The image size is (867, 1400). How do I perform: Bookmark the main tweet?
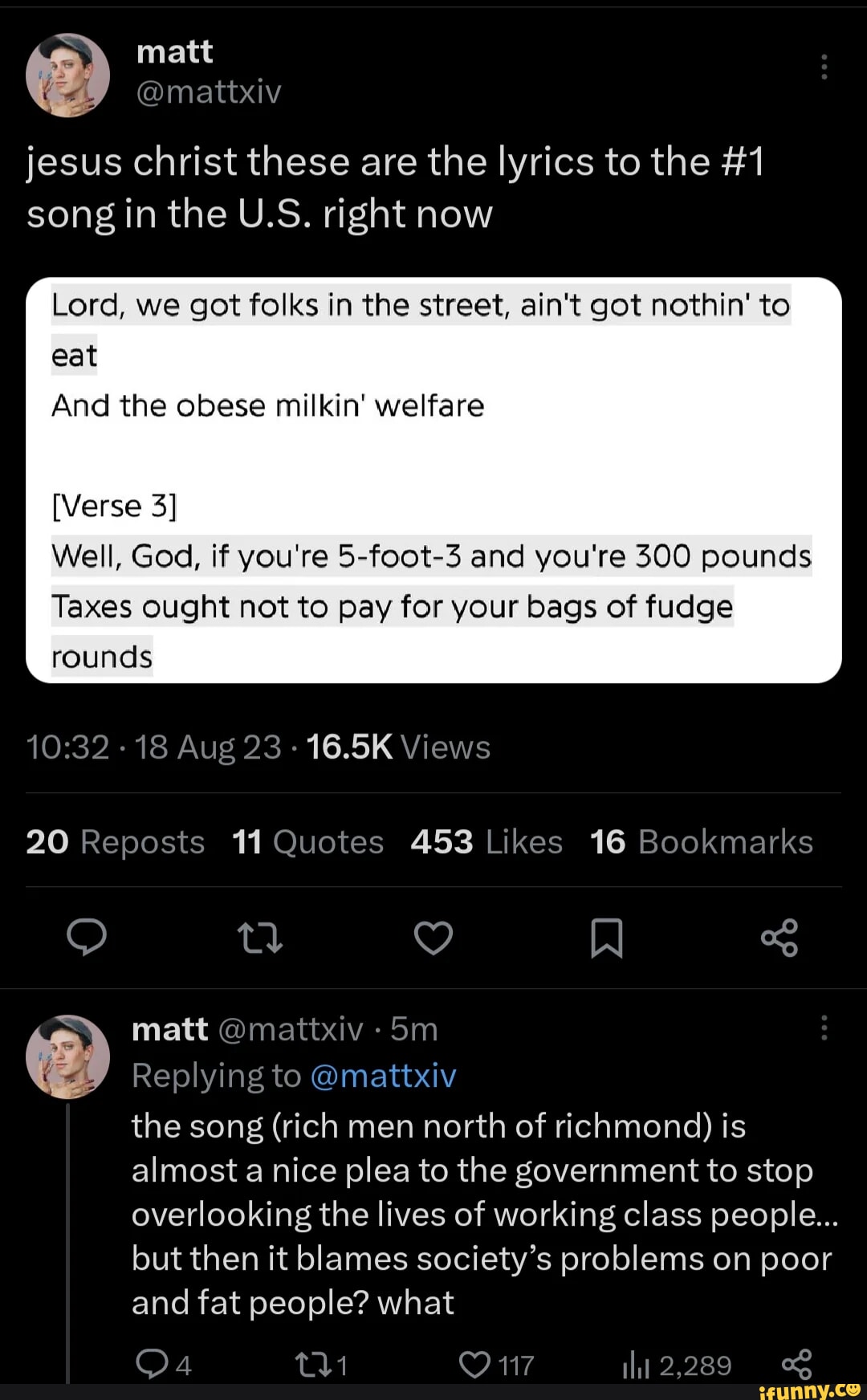tap(607, 939)
